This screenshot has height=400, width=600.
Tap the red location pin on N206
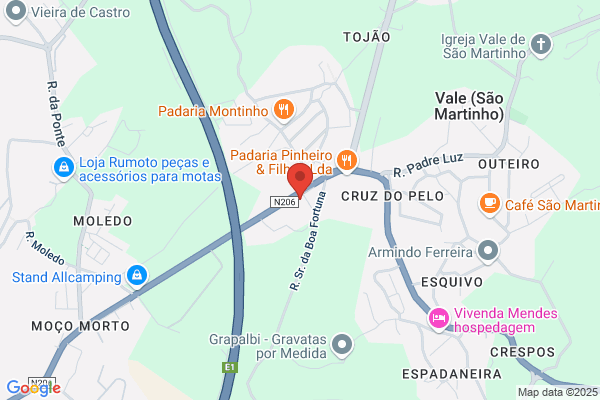pos(300,180)
